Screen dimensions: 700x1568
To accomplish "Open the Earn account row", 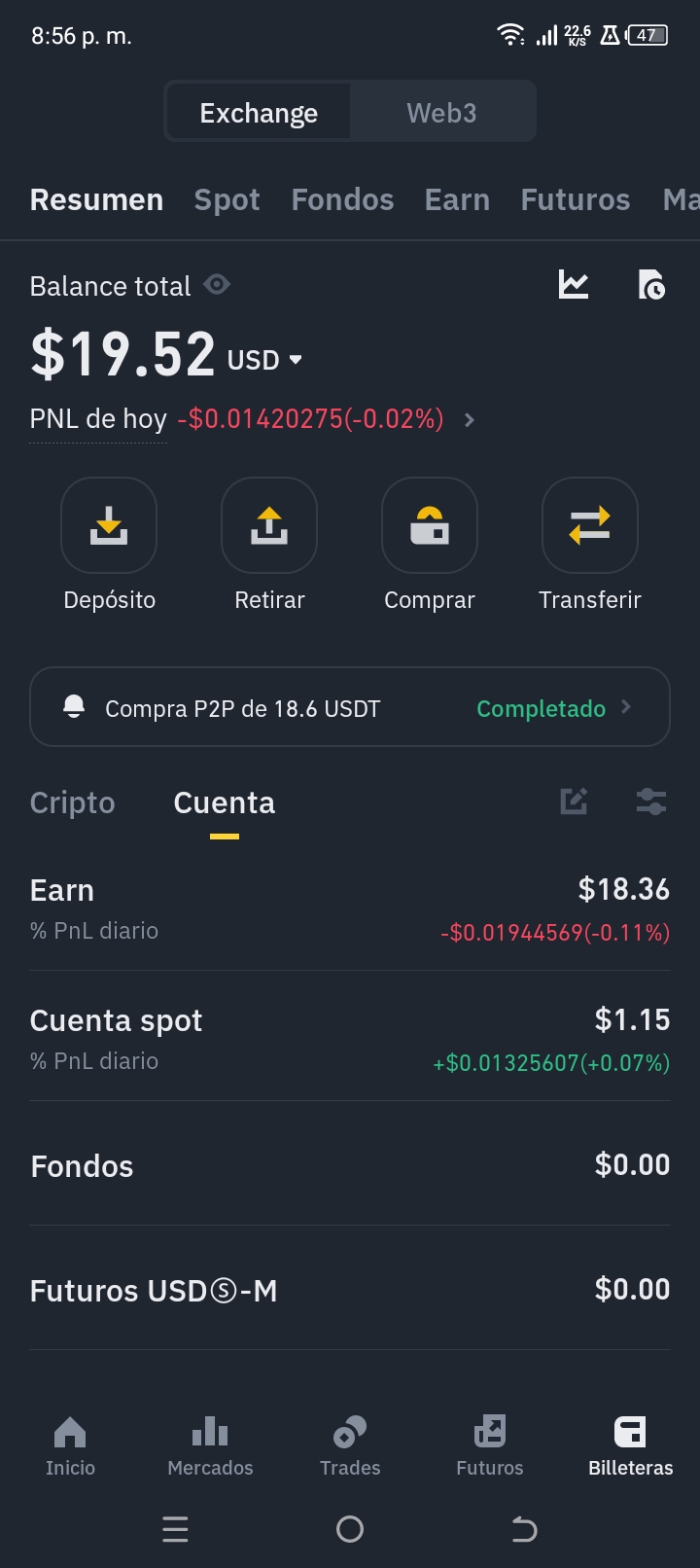I will [350, 909].
